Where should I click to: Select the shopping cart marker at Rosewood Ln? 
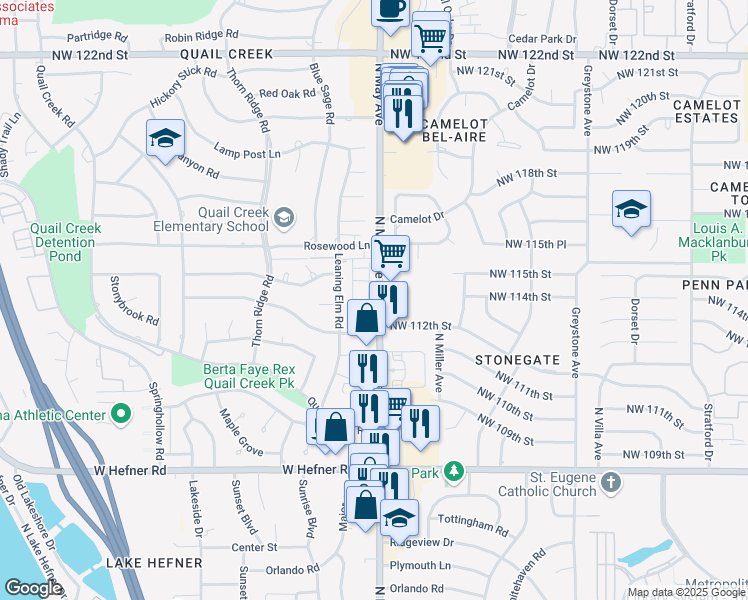[391, 254]
